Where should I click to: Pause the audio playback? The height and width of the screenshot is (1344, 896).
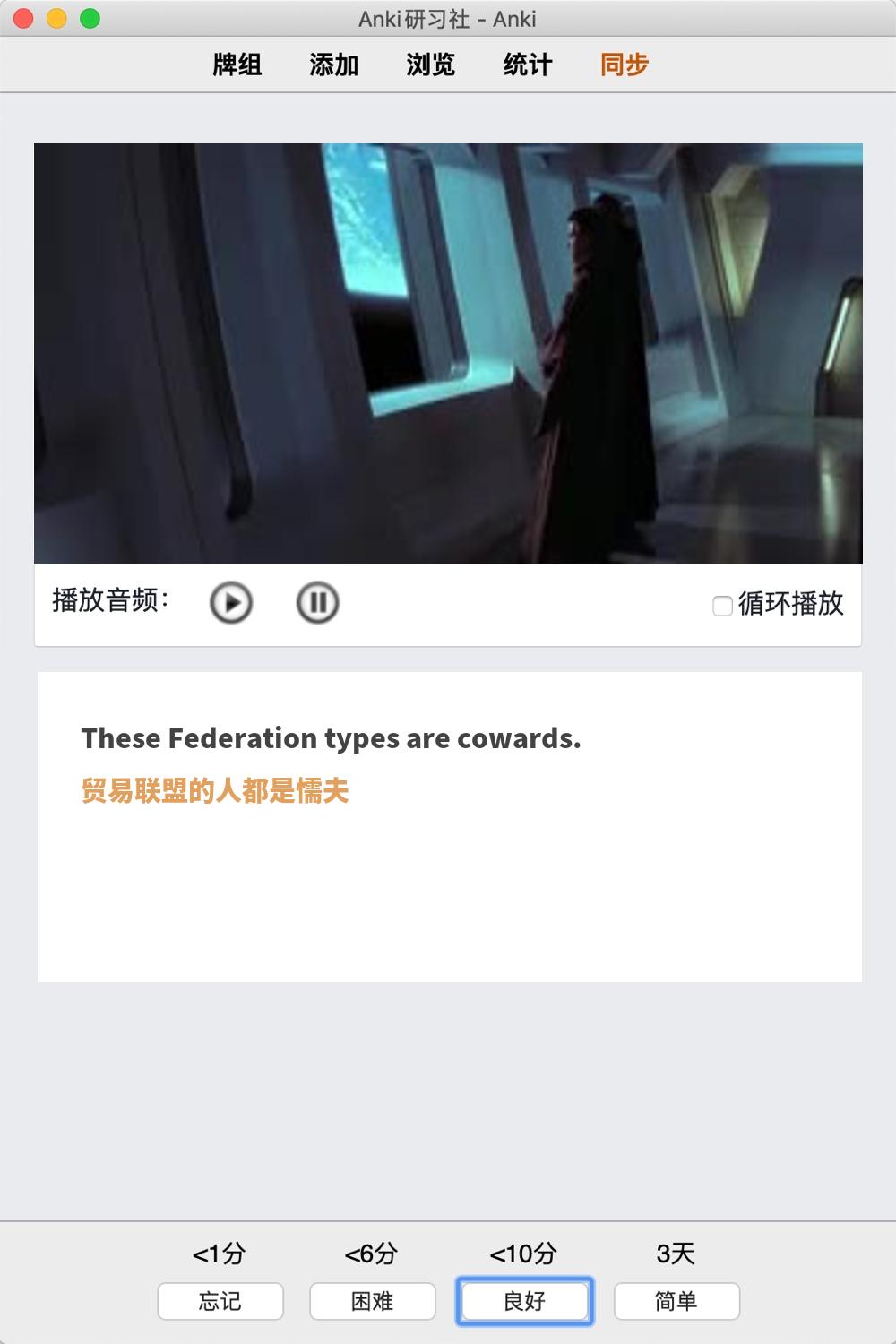point(317,603)
